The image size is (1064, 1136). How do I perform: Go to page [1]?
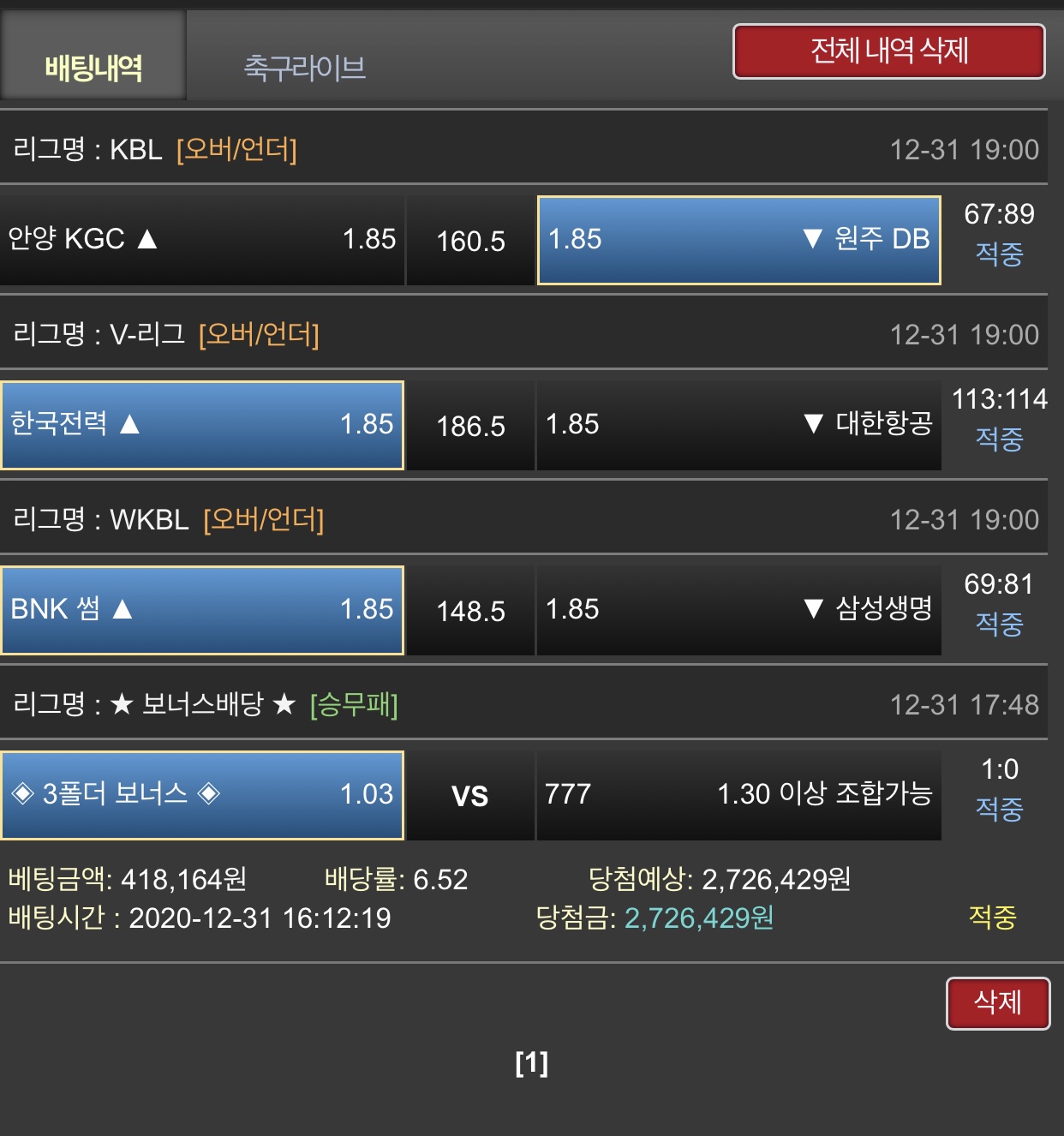click(x=531, y=1063)
